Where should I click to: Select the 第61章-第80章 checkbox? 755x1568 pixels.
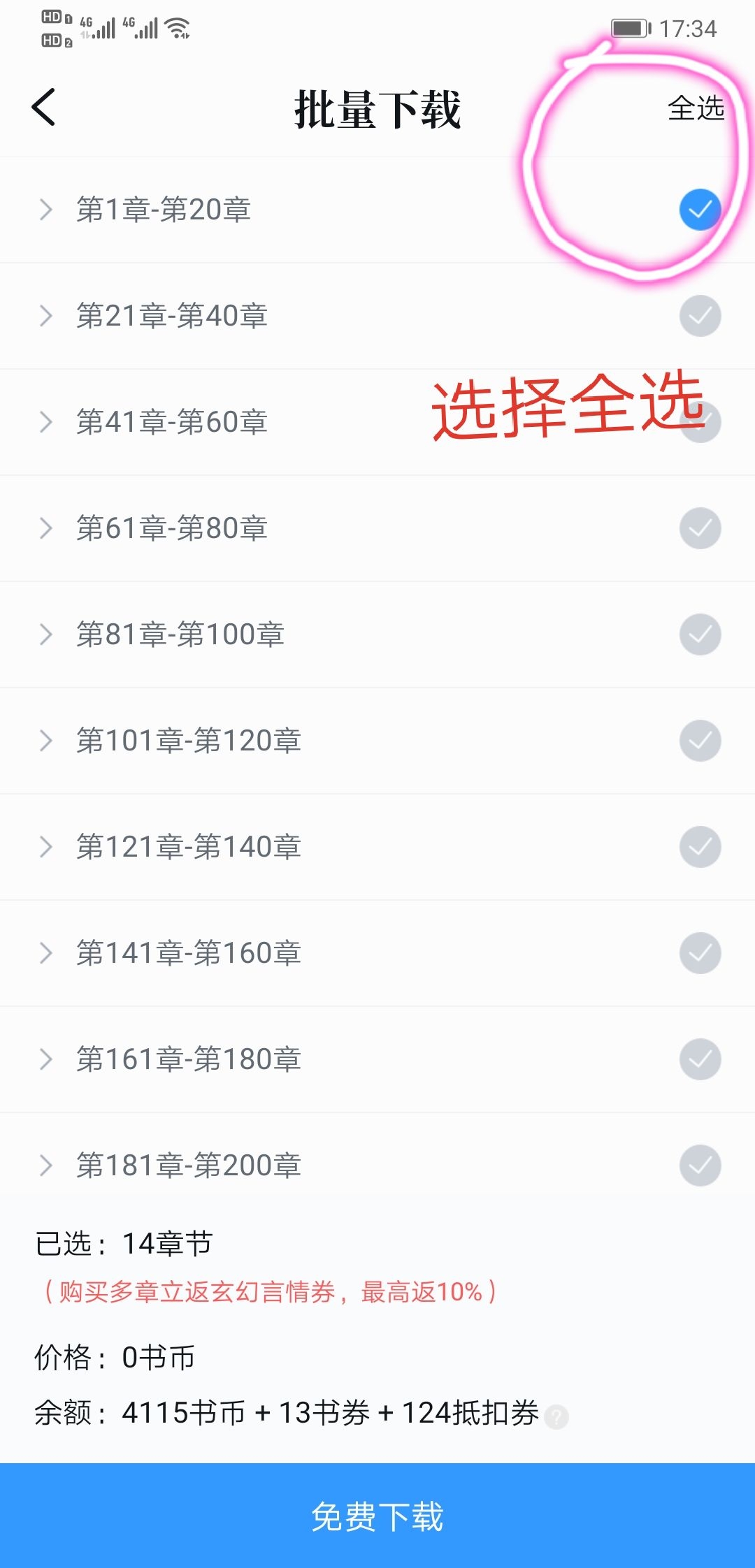[x=700, y=528]
